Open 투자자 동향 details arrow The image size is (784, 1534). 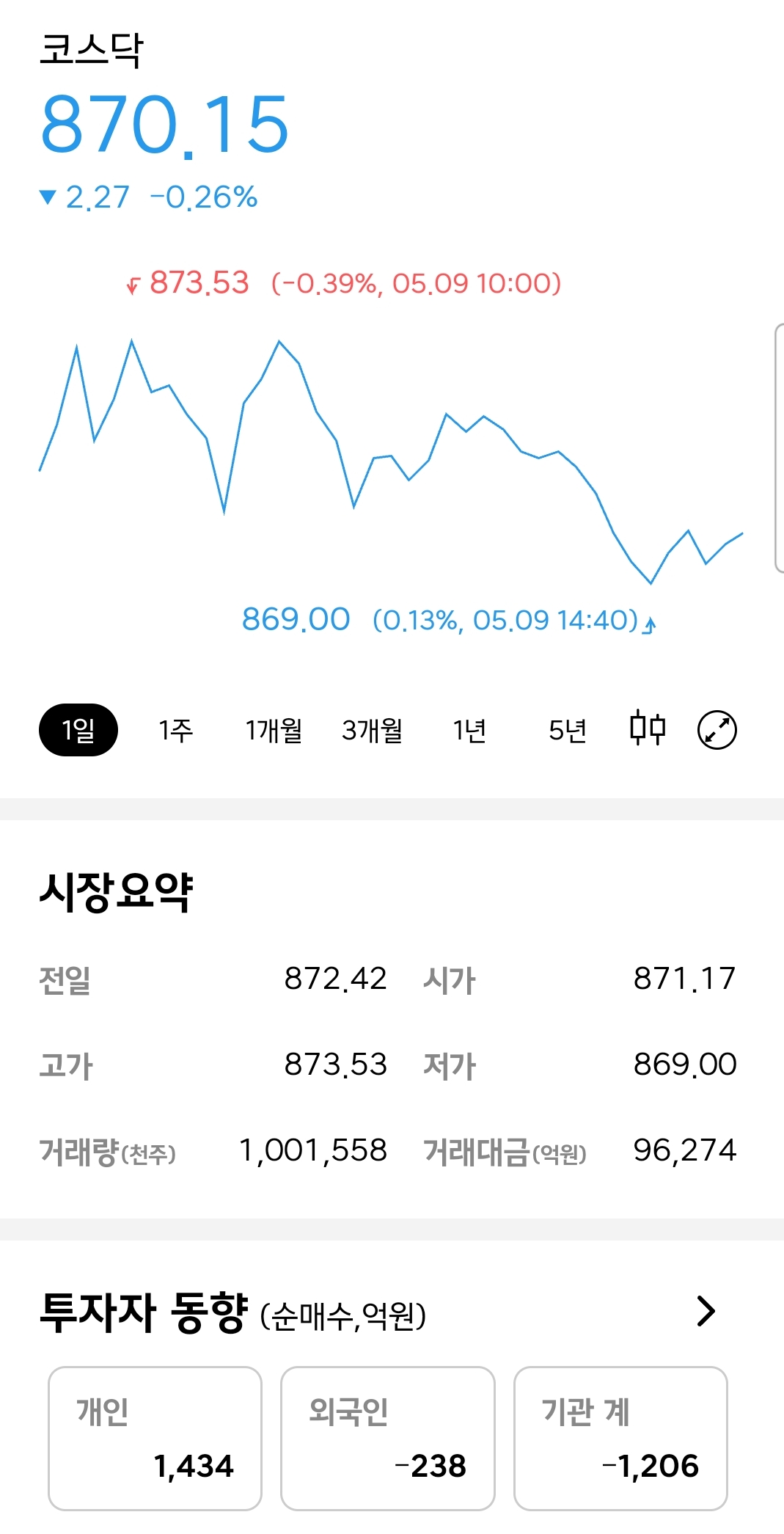coord(706,1312)
